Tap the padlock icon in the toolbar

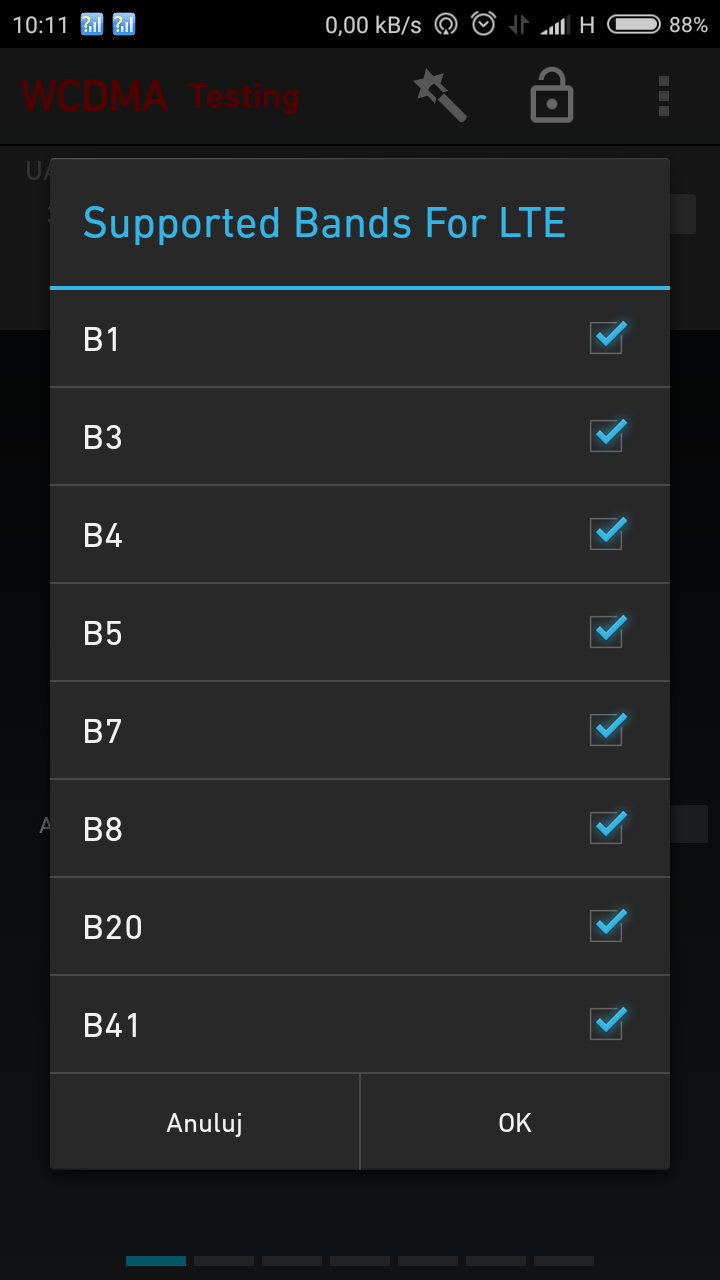click(x=551, y=95)
